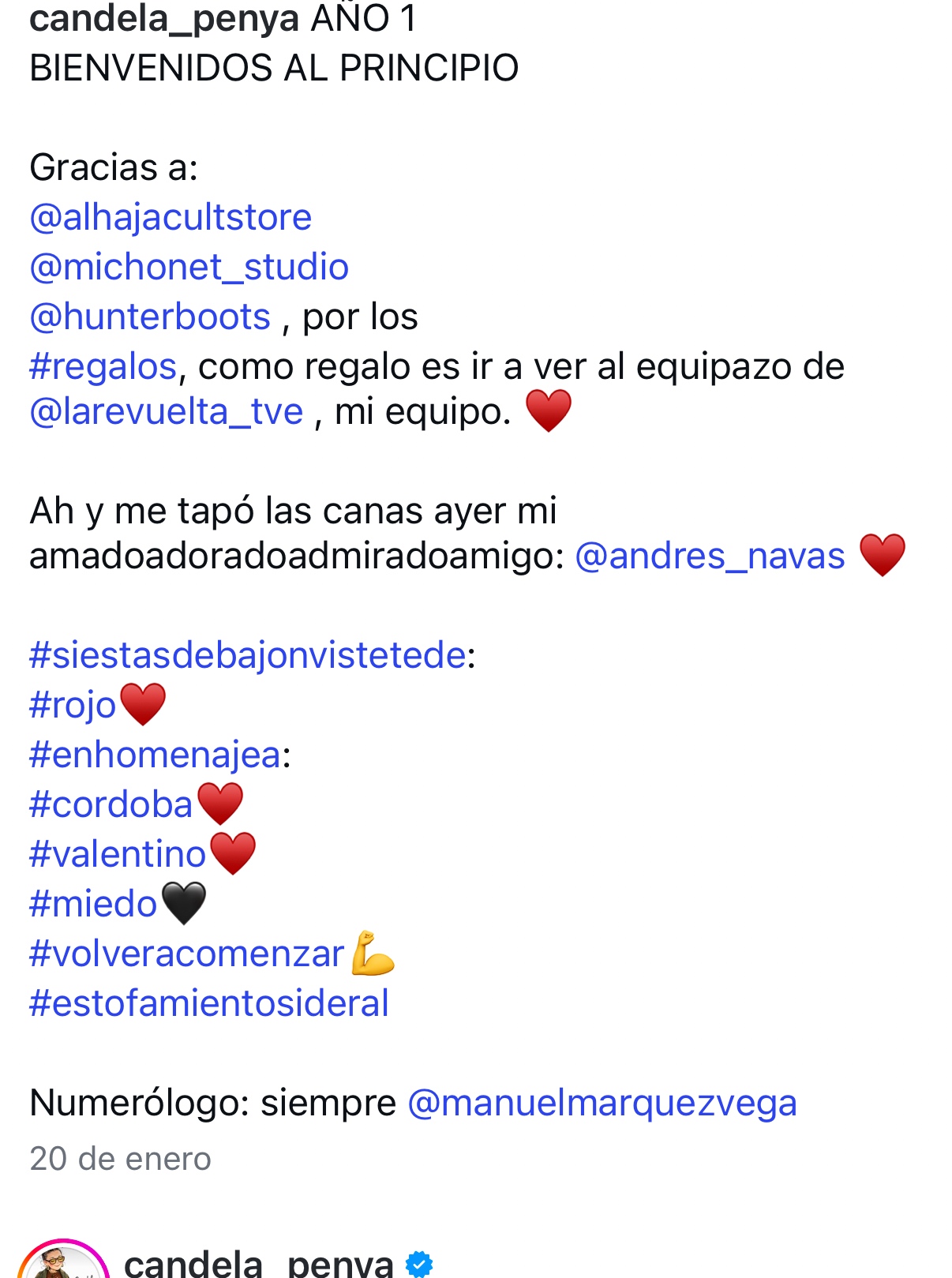Viewport: 952px width, 1278px height.
Task: Visit the @hunterboots mention
Action: pos(150,317)
